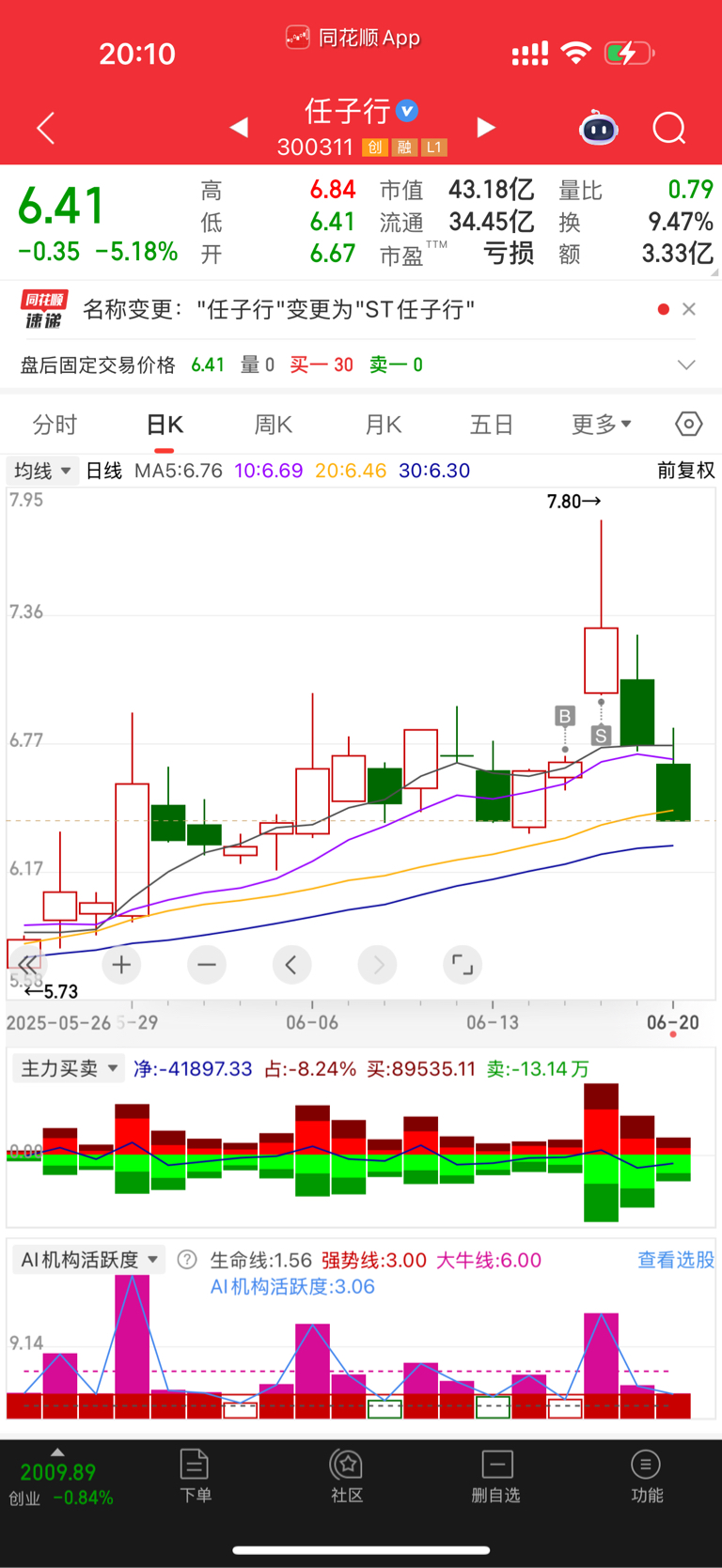Zoom in the K-line chart

121,965
